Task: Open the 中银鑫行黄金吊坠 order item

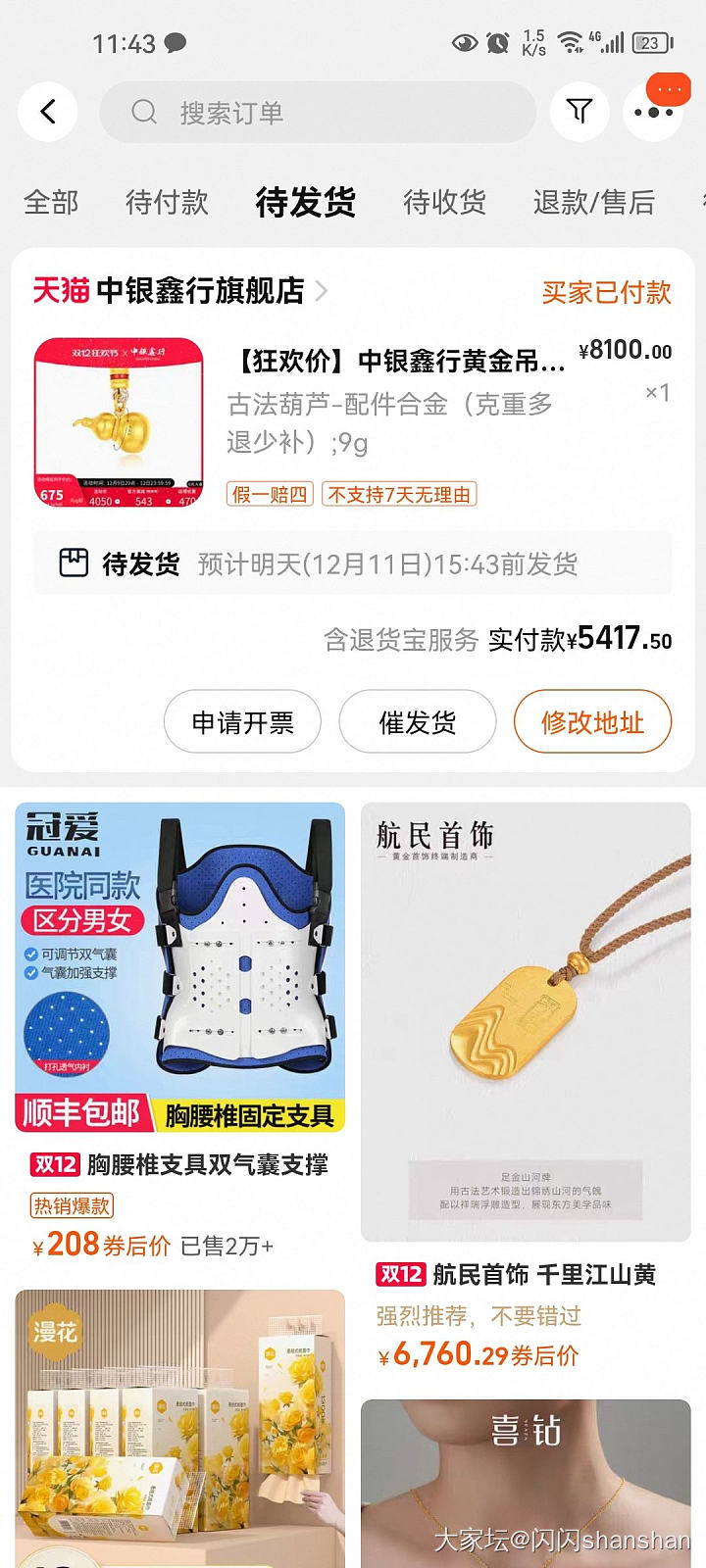Action: pyautogui.click(x=397, y=402)
